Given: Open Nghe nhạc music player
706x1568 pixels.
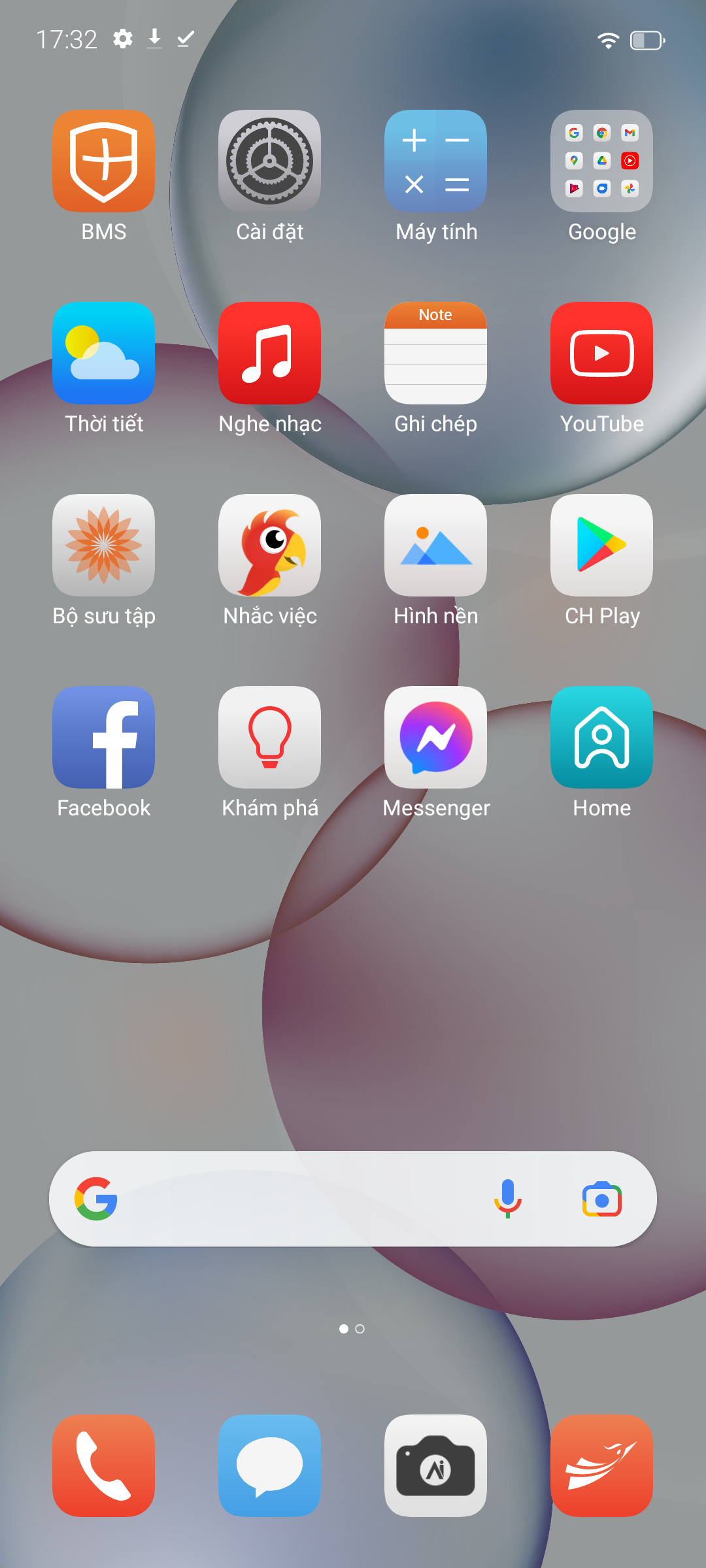Looking at the screenshot, I should pyautogui.click(x=269, y=353).
